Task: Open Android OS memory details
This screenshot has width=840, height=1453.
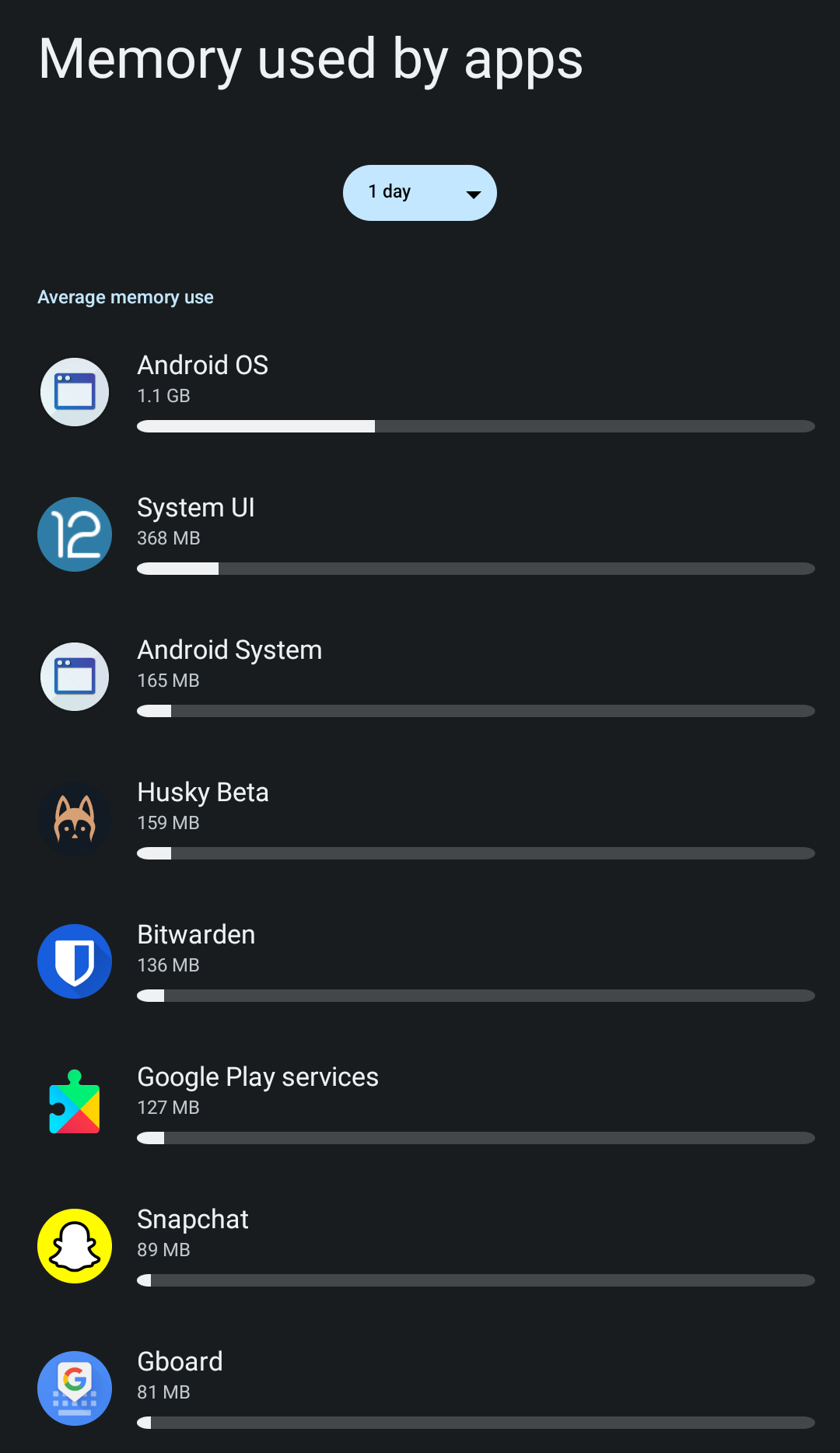Action: 420,391
